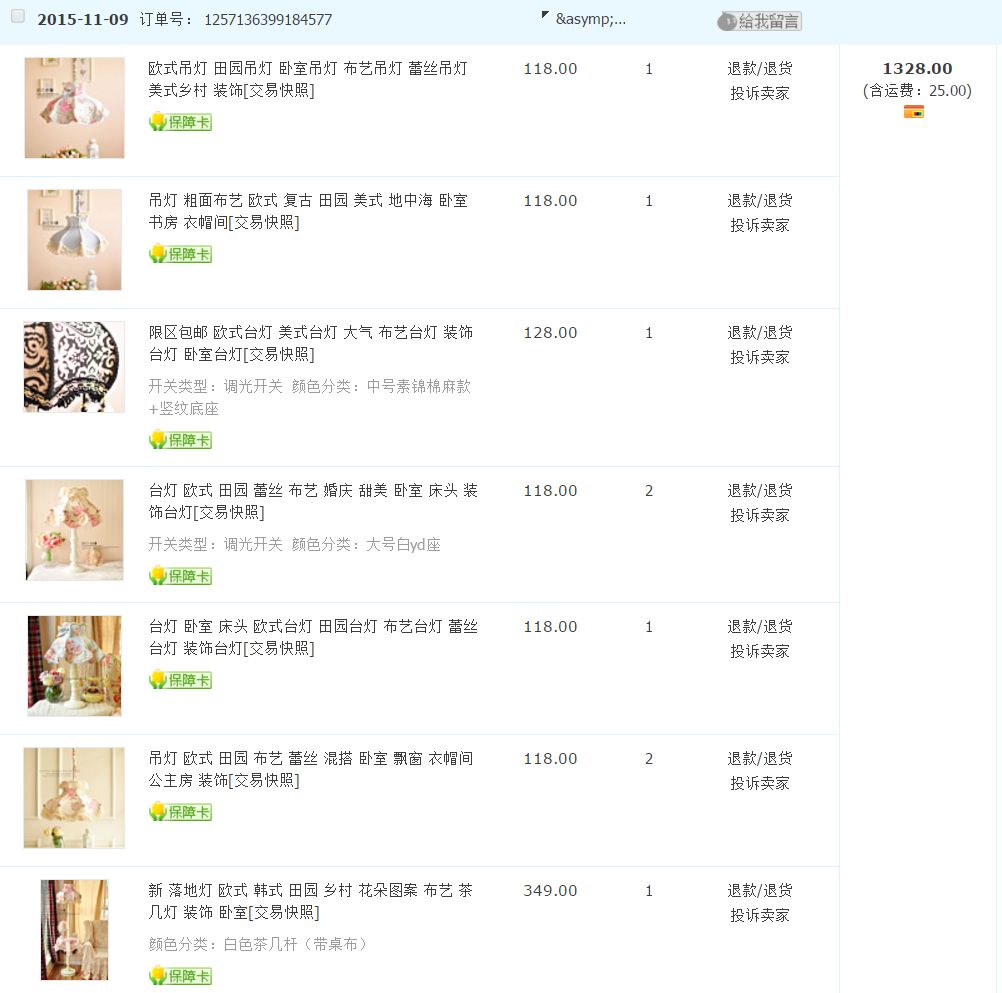Tap the 给我留言 button
1002x993 pixels.
click(x=760, y=21)
